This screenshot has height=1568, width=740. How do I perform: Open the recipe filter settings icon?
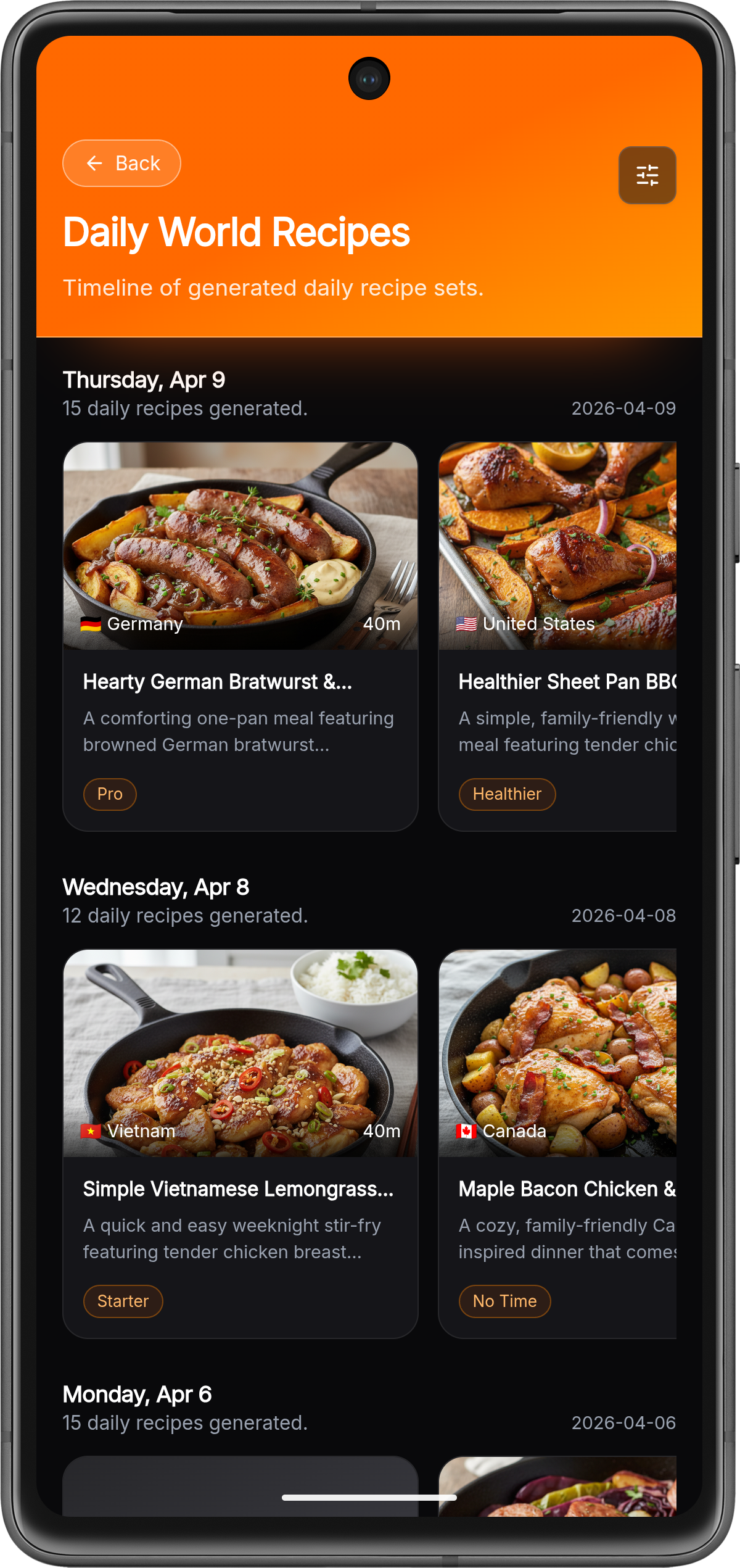click(x=647, y=176)
